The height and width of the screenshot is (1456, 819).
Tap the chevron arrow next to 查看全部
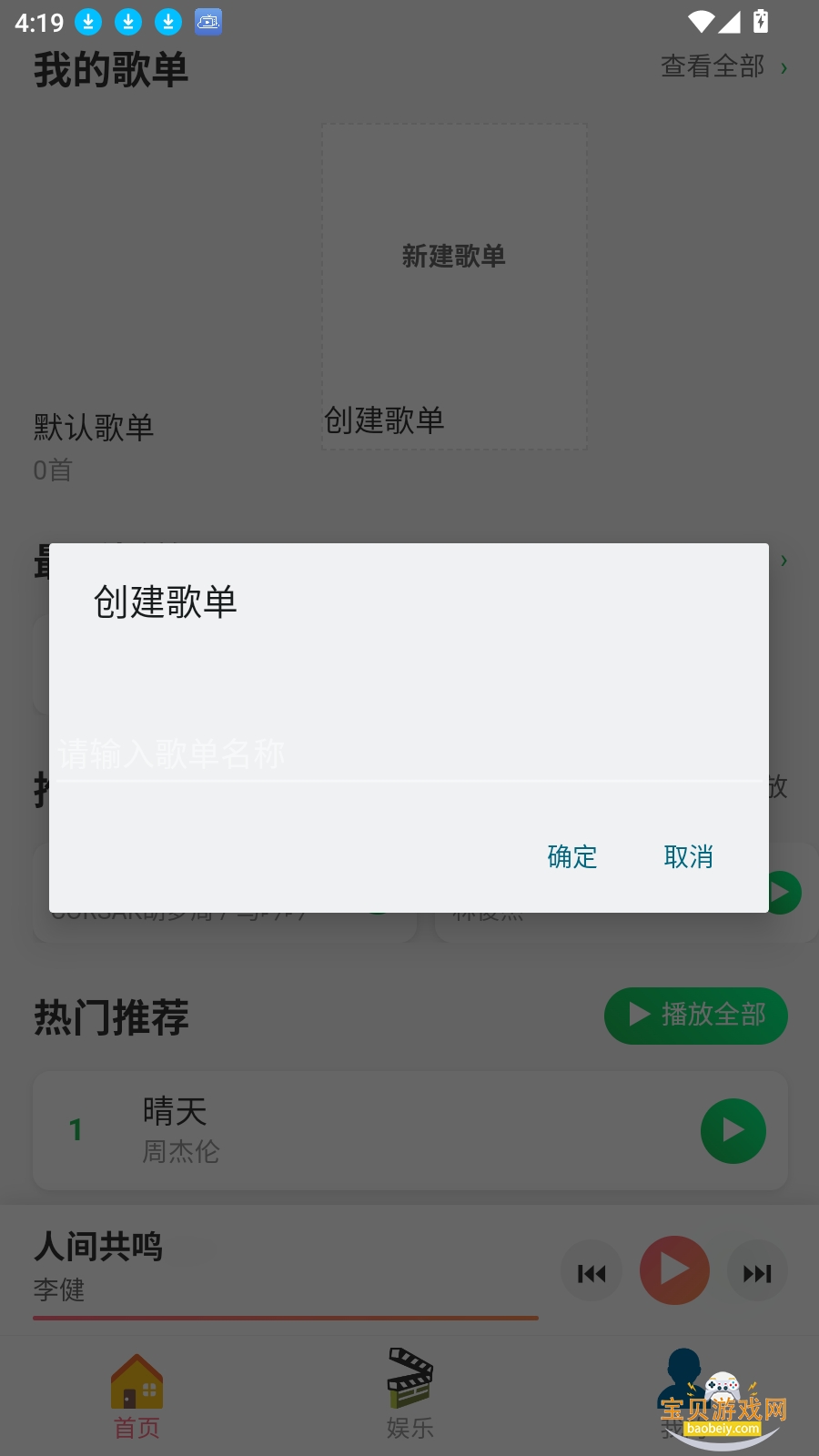pos(784,66)
